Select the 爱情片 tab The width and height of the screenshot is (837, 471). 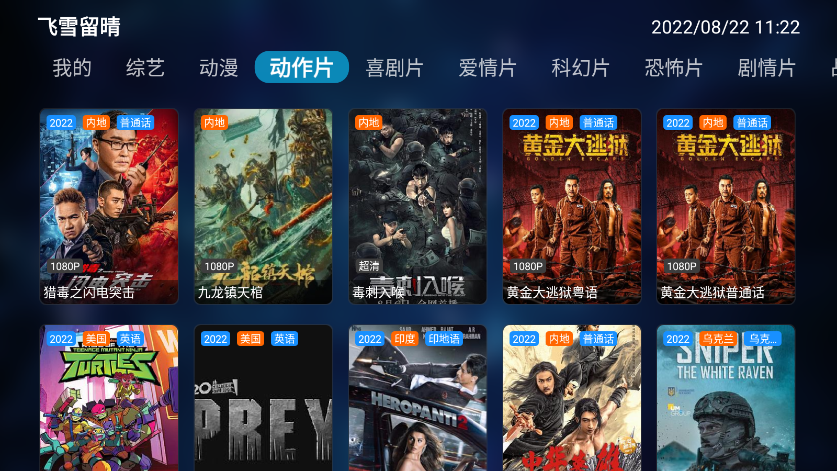487,68
